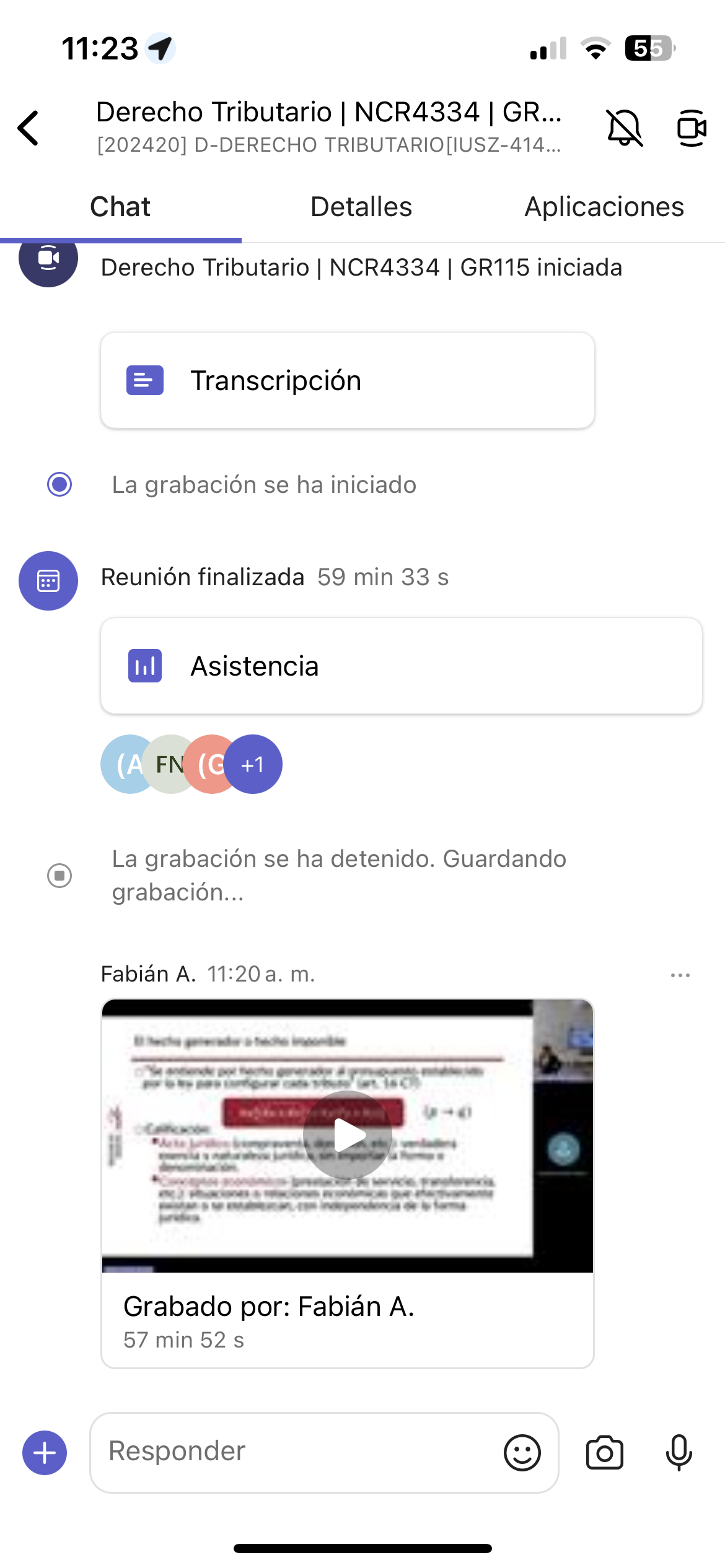The height and width of the screenshot is (1568, 725).
Task: Record a voice message with the microphone
Action: click(679, 1453)
